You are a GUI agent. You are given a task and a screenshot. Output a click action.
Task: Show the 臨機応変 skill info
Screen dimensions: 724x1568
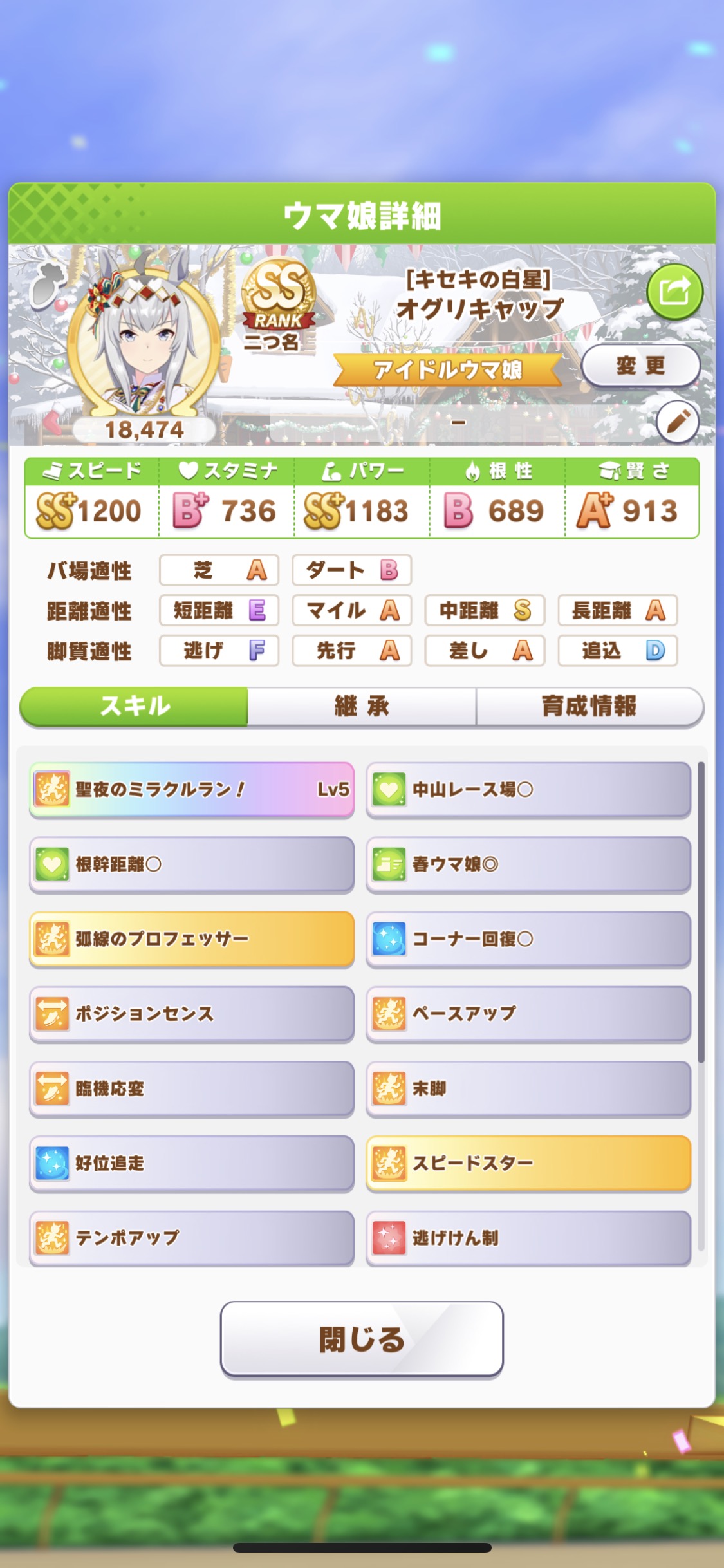(192, 1088)
